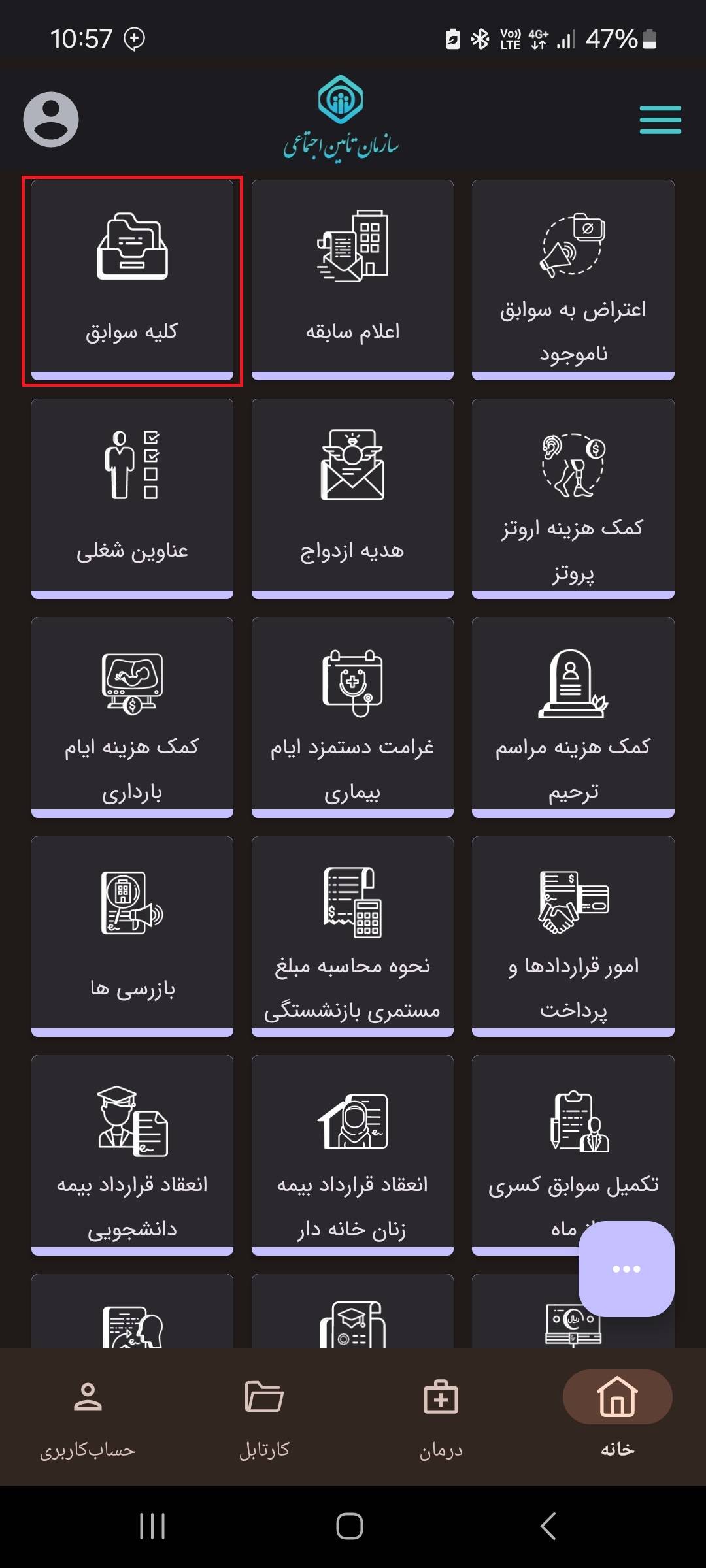Open انعقاد قرارداد بیمه زنان خانه دار
Image resolution: width=706 pixels, height=1568 pixels.
[352, 1155]
